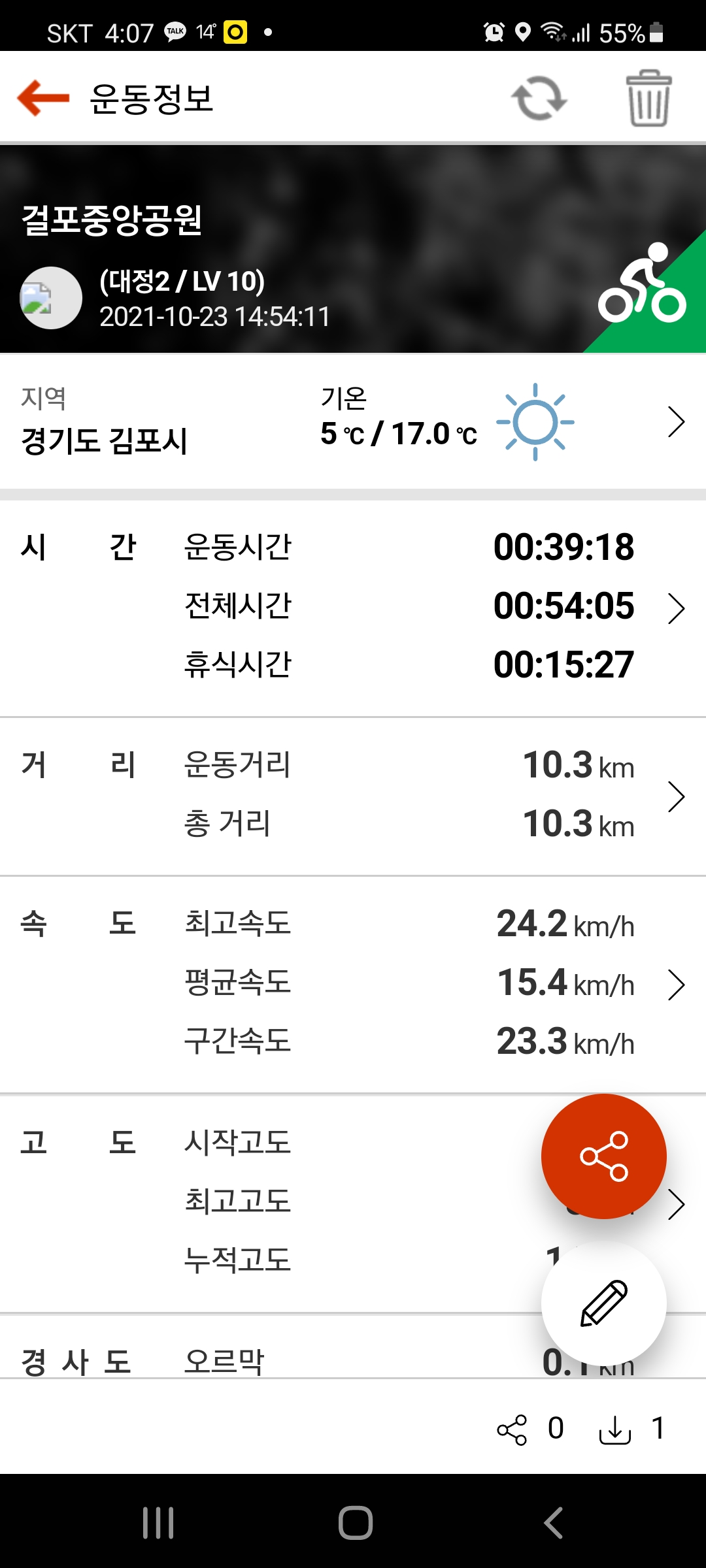Refresh the workout info

point(539,99)
